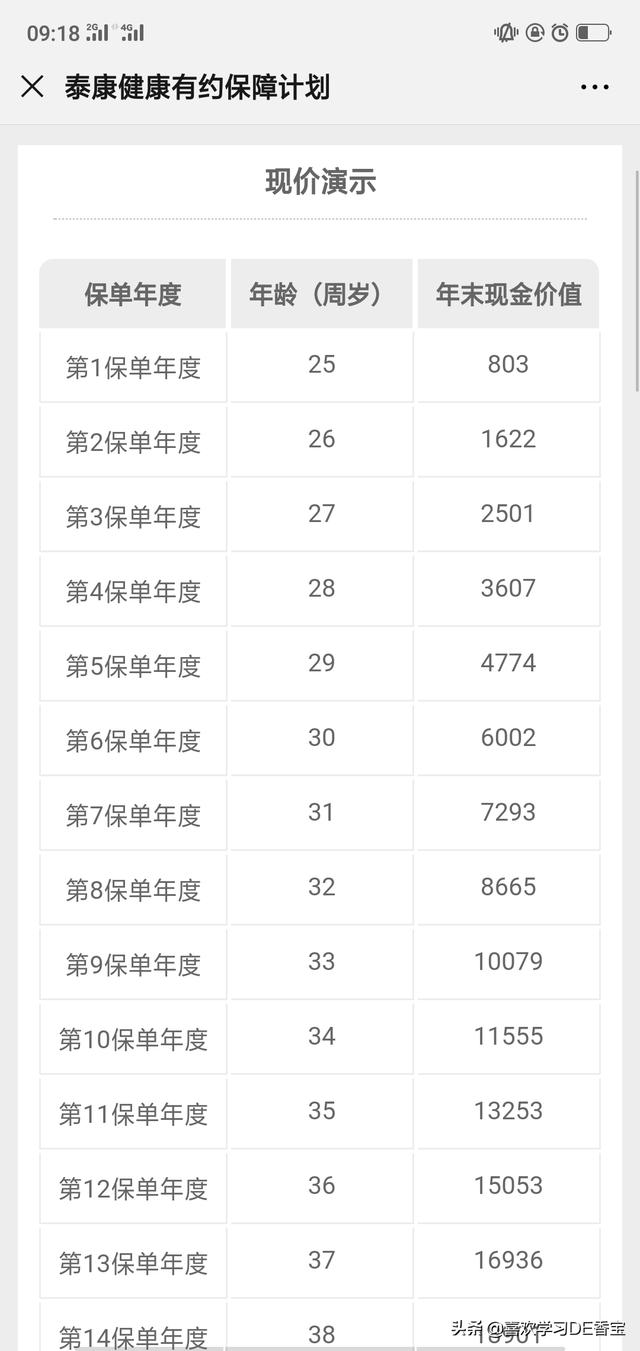Image resolution: width=640 pixels, height=1351 pixels.
Task: Close the 泰康健康有约保障计划 page
Action: [x=32, y=87]
